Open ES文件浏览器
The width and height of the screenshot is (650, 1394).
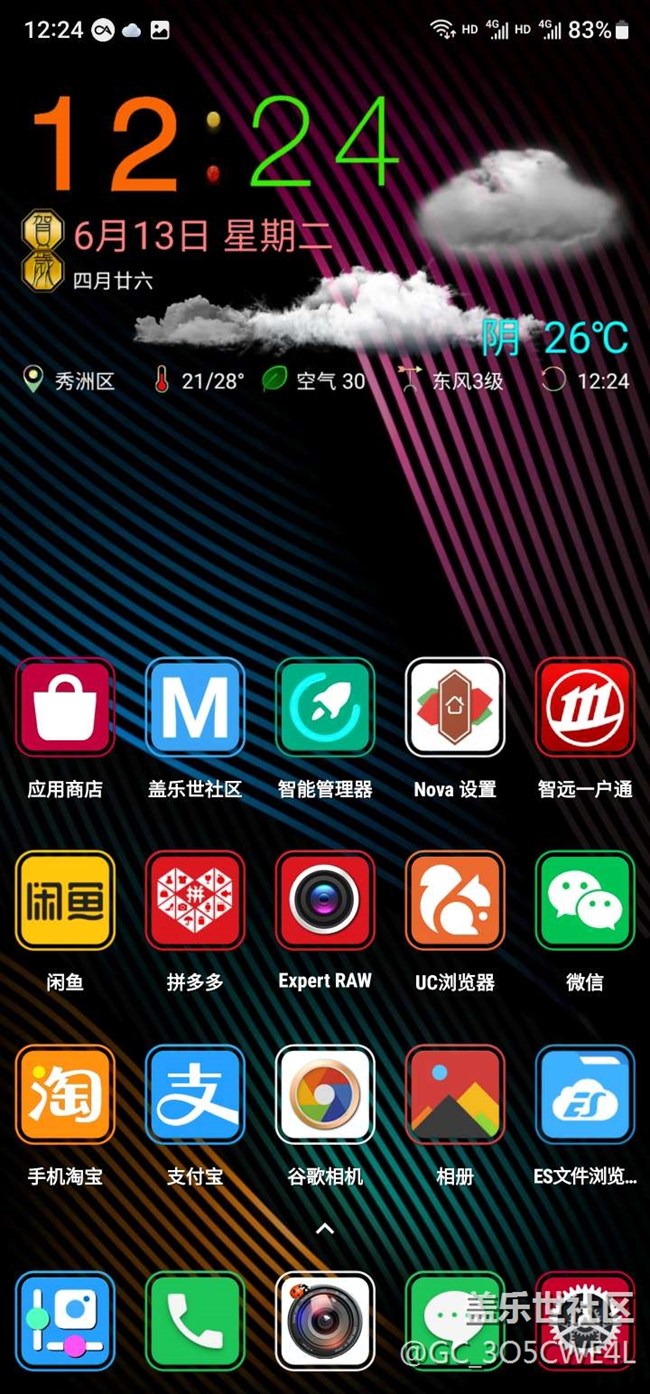585,1095
